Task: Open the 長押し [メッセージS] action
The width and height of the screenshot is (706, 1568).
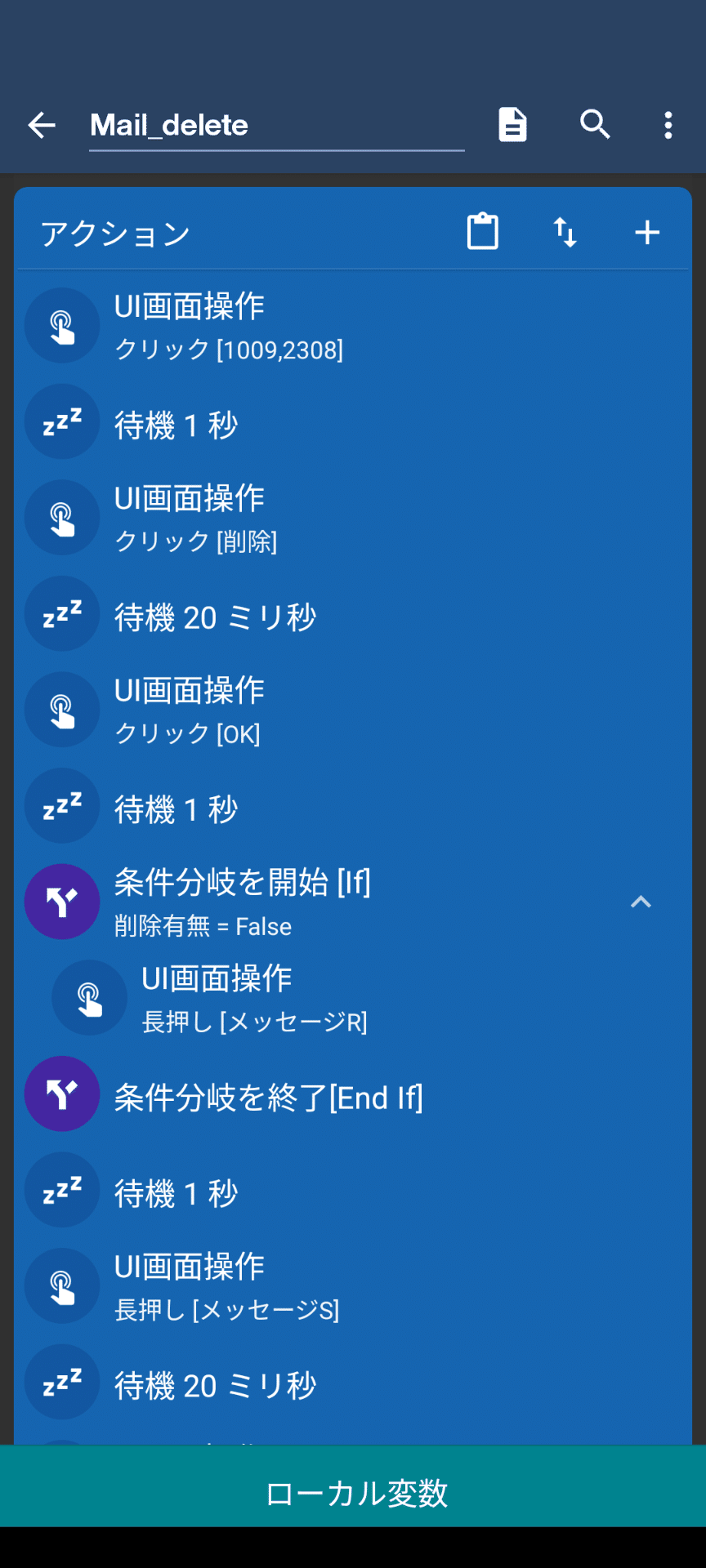Action: pyautogui.click(x=353, y=1286)
